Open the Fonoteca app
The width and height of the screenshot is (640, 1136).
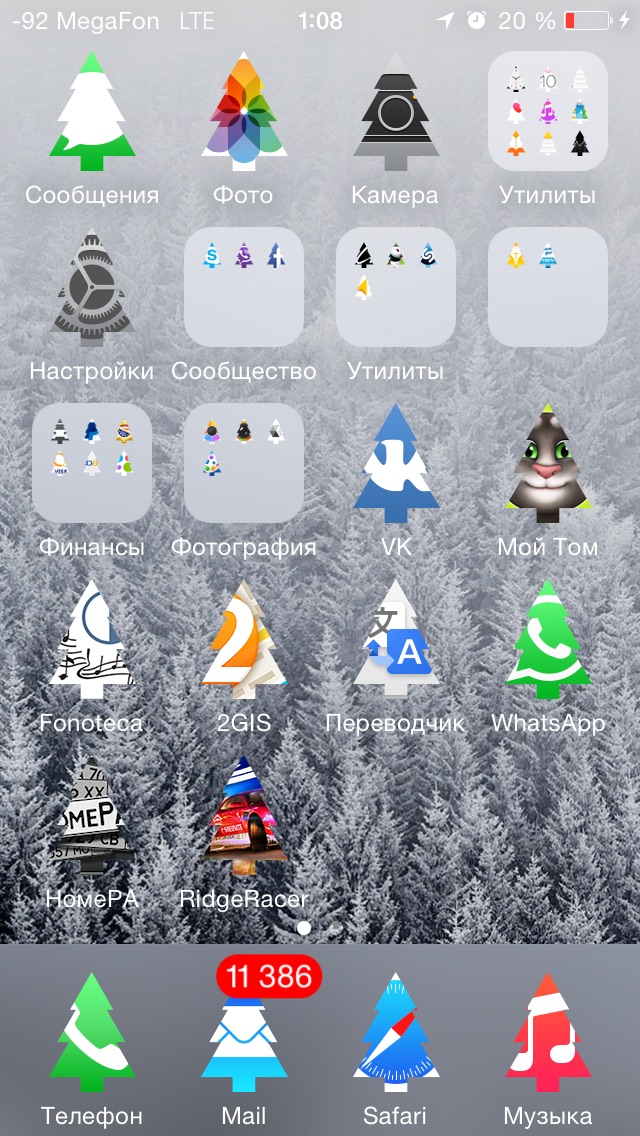(x=92, y=640)
